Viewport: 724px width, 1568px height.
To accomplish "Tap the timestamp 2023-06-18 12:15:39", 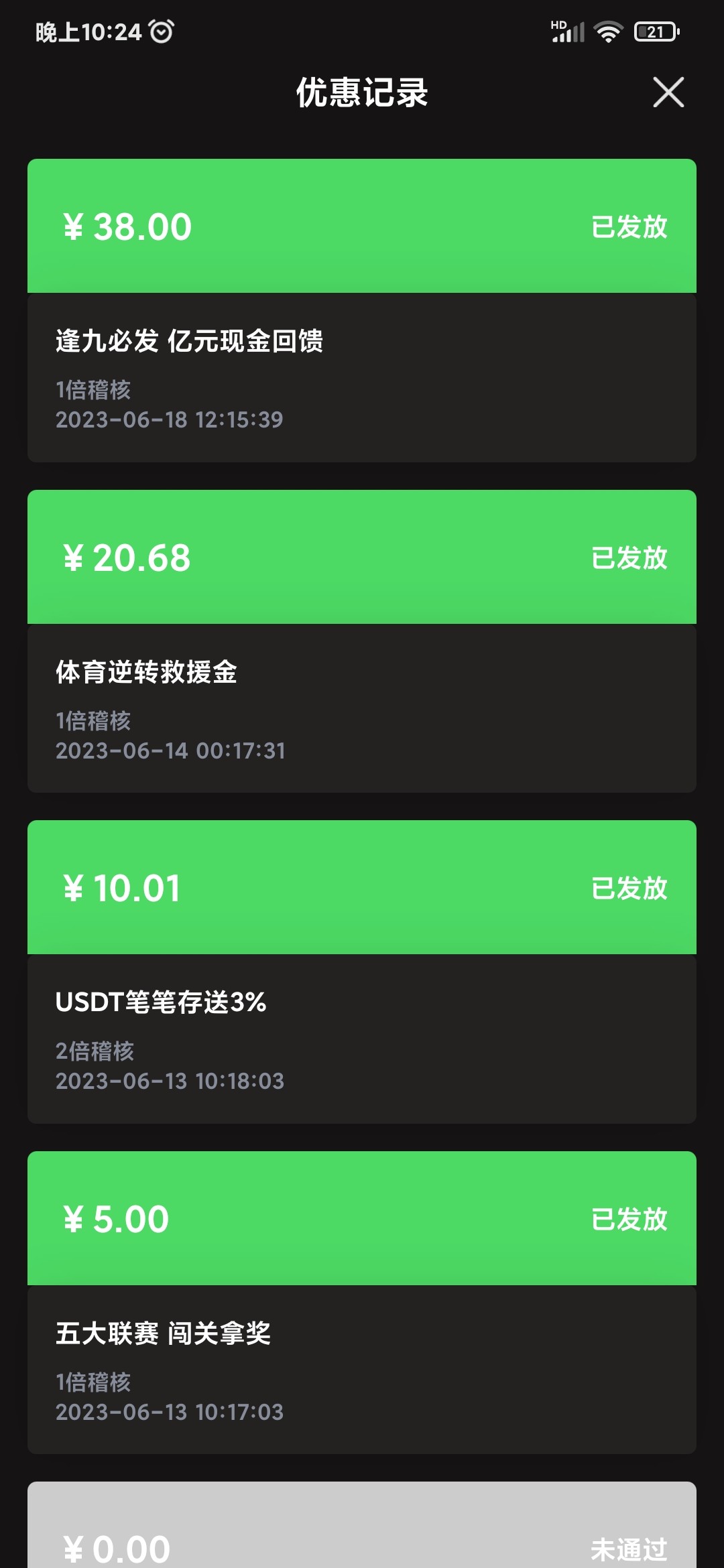I will (169, 420).
